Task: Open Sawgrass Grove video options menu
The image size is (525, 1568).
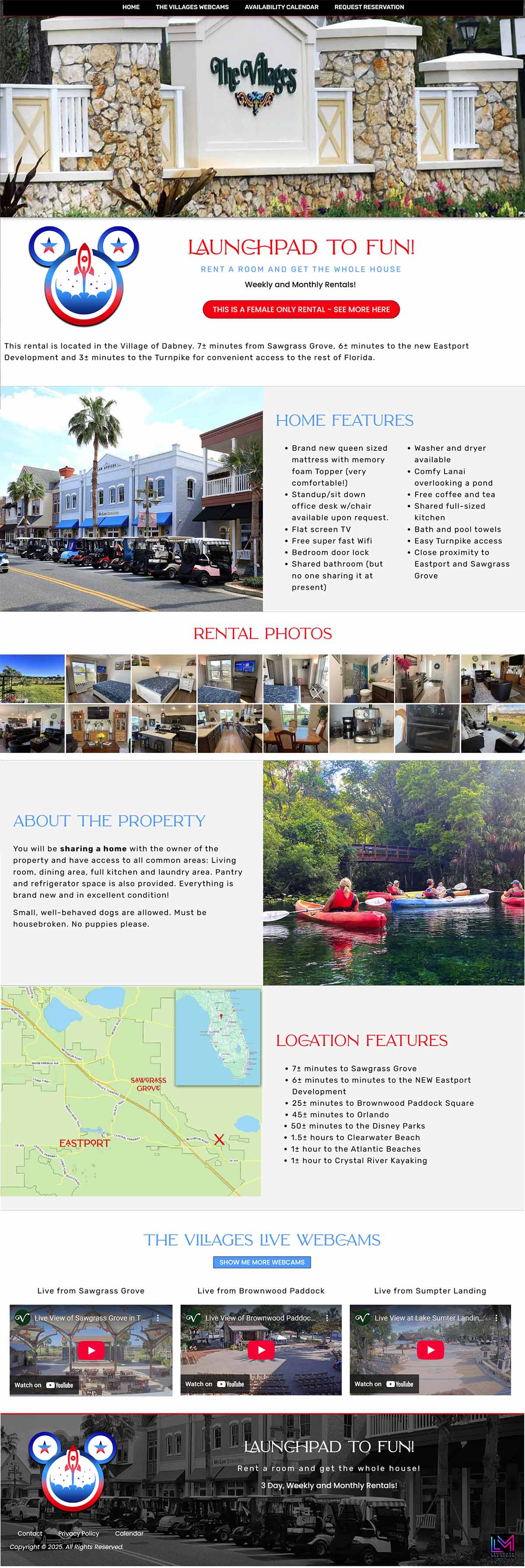Action: [158, 1317]
